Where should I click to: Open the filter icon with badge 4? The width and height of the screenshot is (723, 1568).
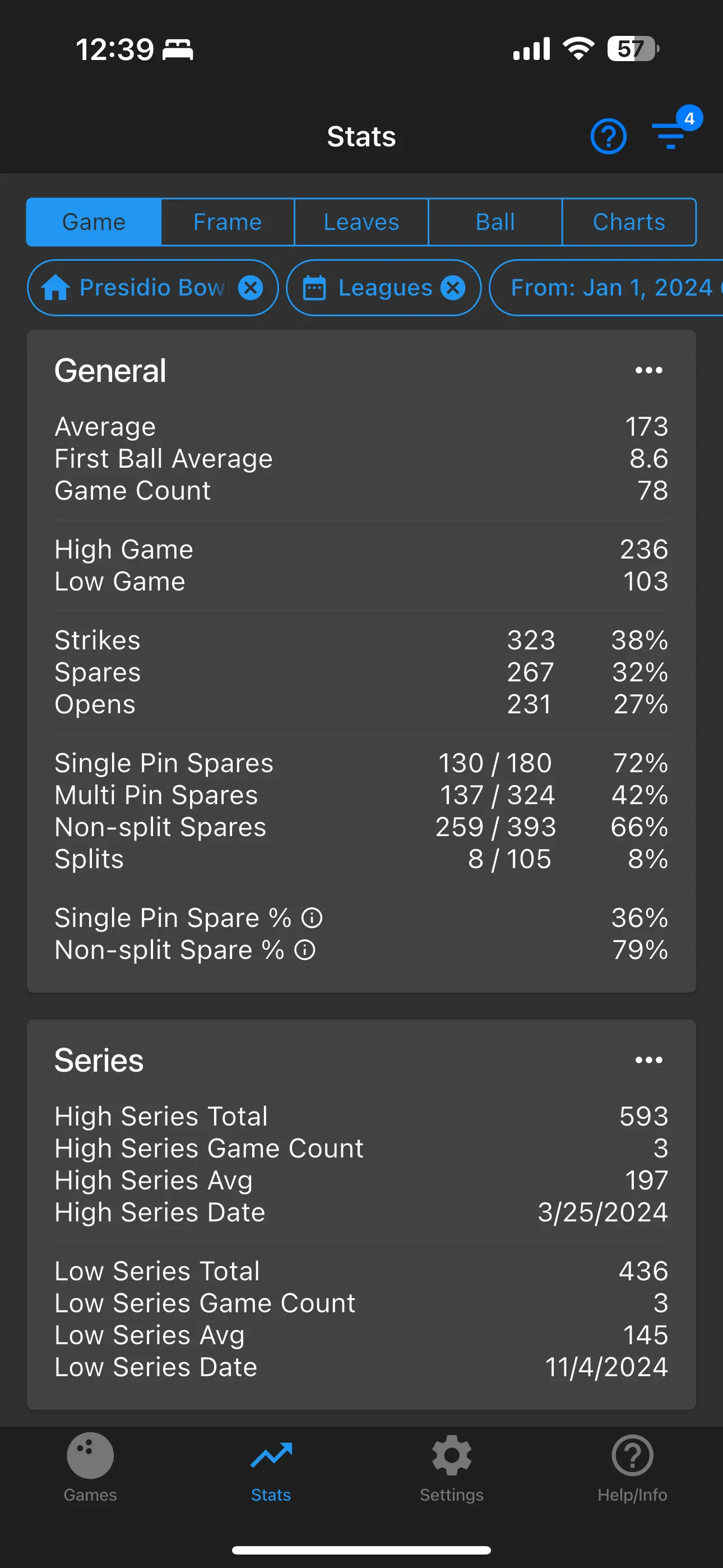click(671, 135)
